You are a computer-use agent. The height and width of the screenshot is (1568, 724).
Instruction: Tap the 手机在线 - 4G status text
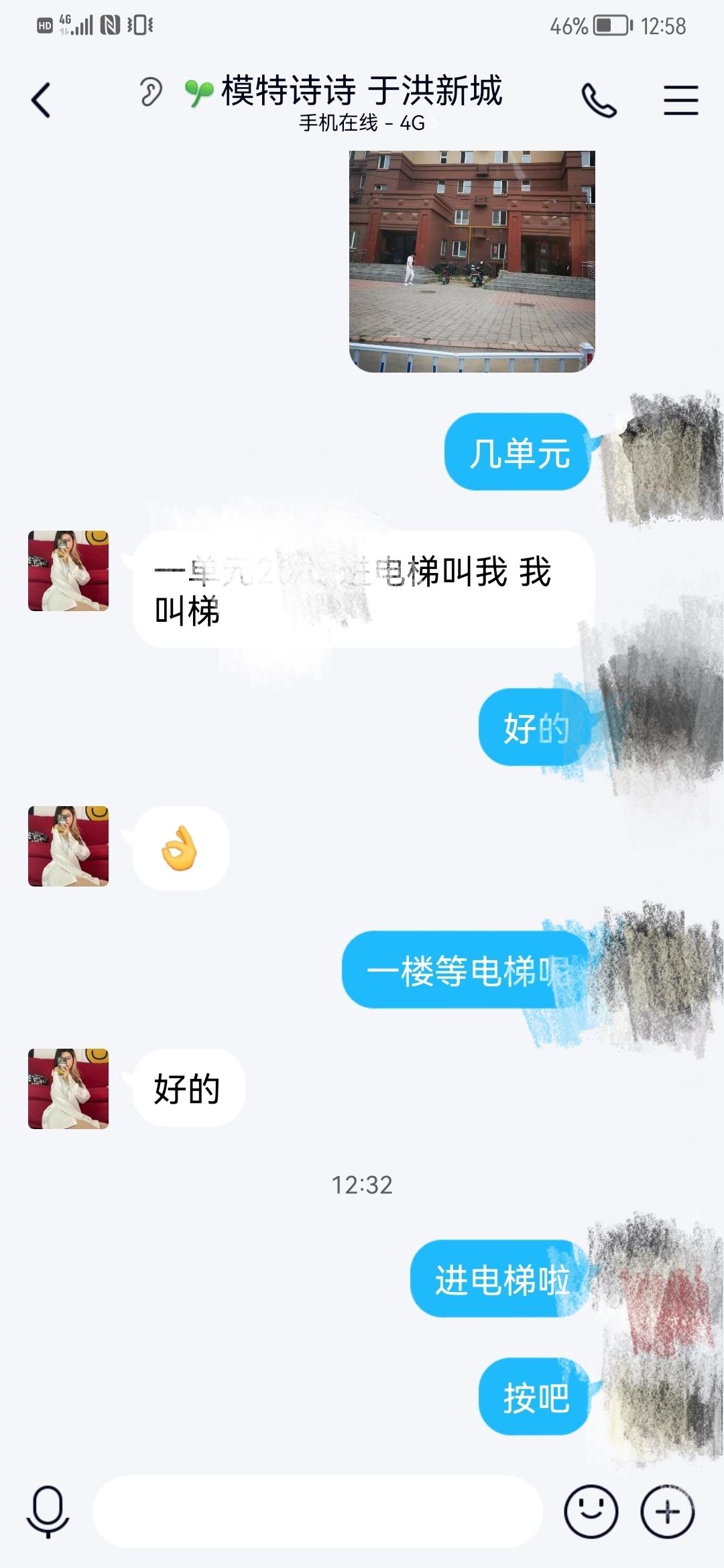point(362,123)
